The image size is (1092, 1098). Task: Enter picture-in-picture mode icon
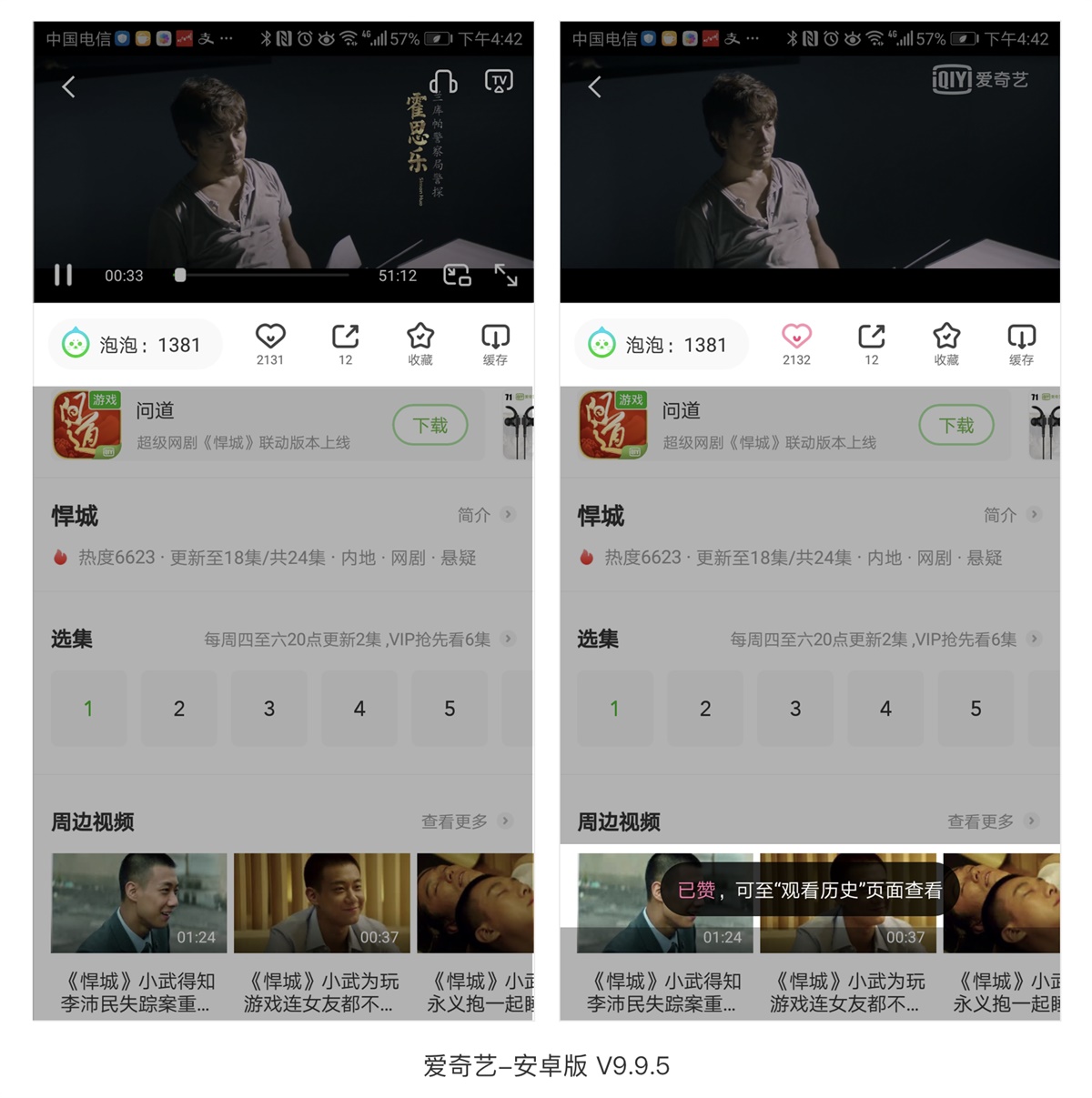click(x=457, y=274)
